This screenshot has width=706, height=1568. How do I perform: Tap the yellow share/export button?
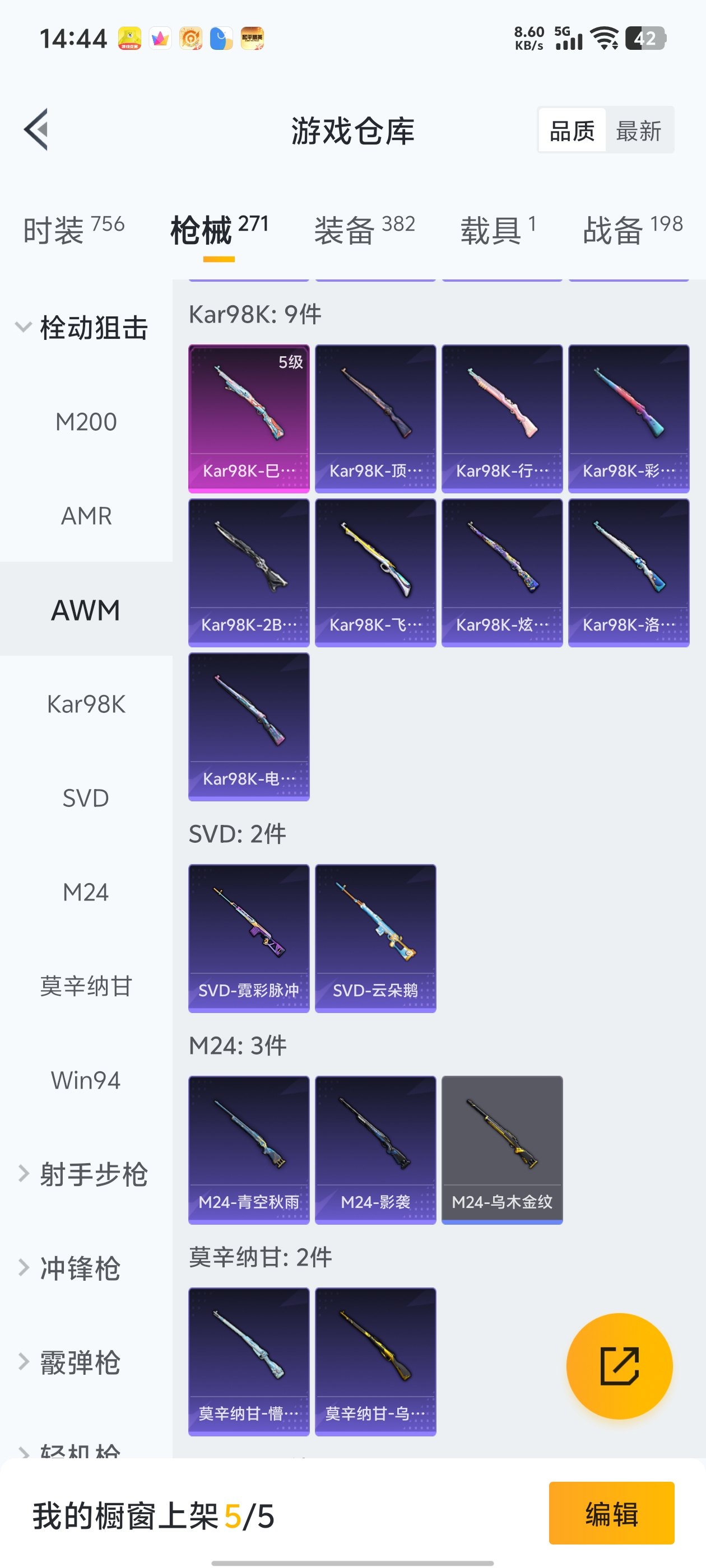click(x=619, y=1366)
